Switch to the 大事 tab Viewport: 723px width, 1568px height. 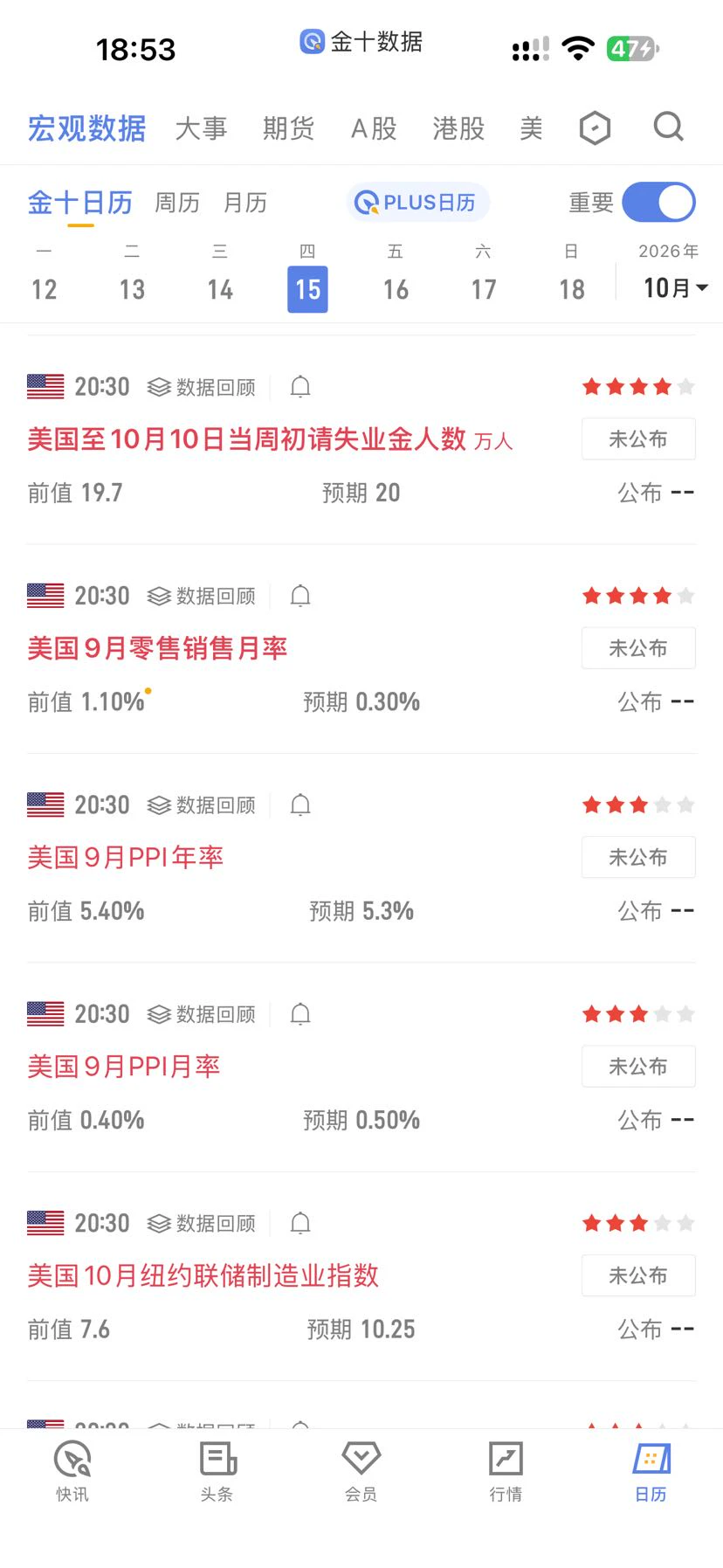[x=201, y=128]
